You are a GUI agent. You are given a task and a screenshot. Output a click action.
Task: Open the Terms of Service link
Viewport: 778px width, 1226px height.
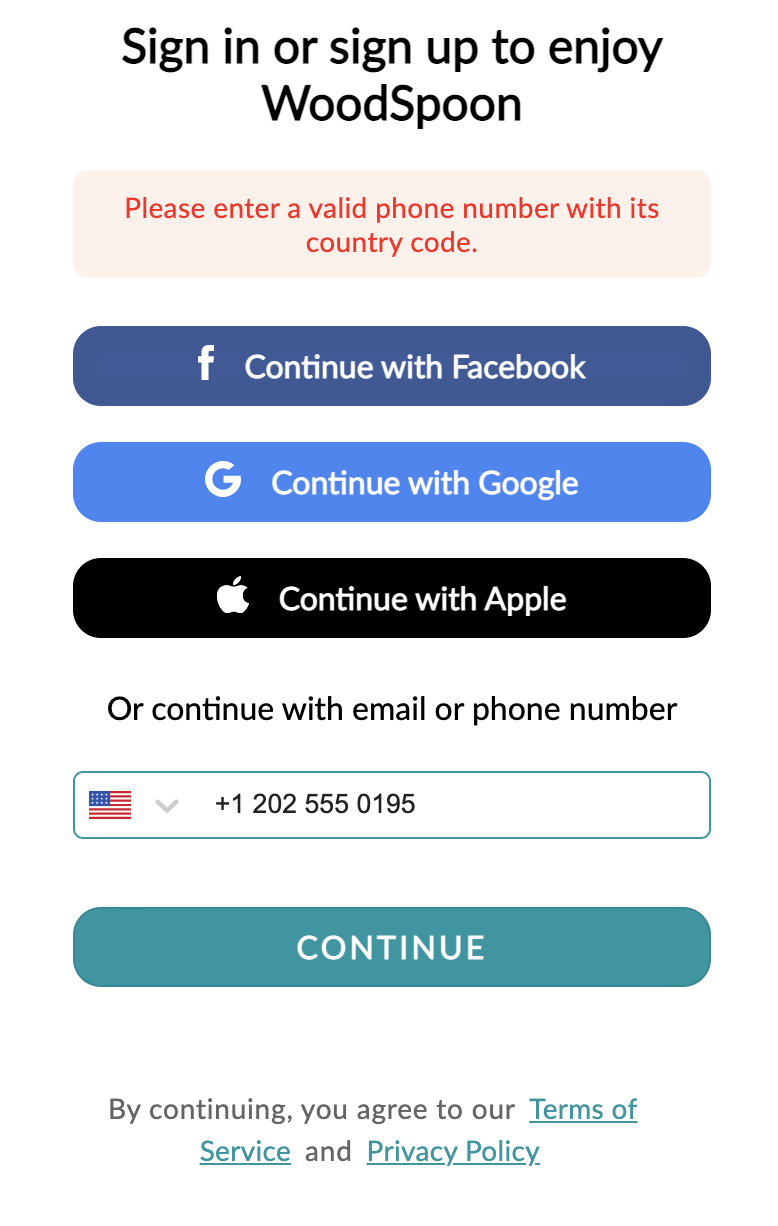(x=583, y=1109)
